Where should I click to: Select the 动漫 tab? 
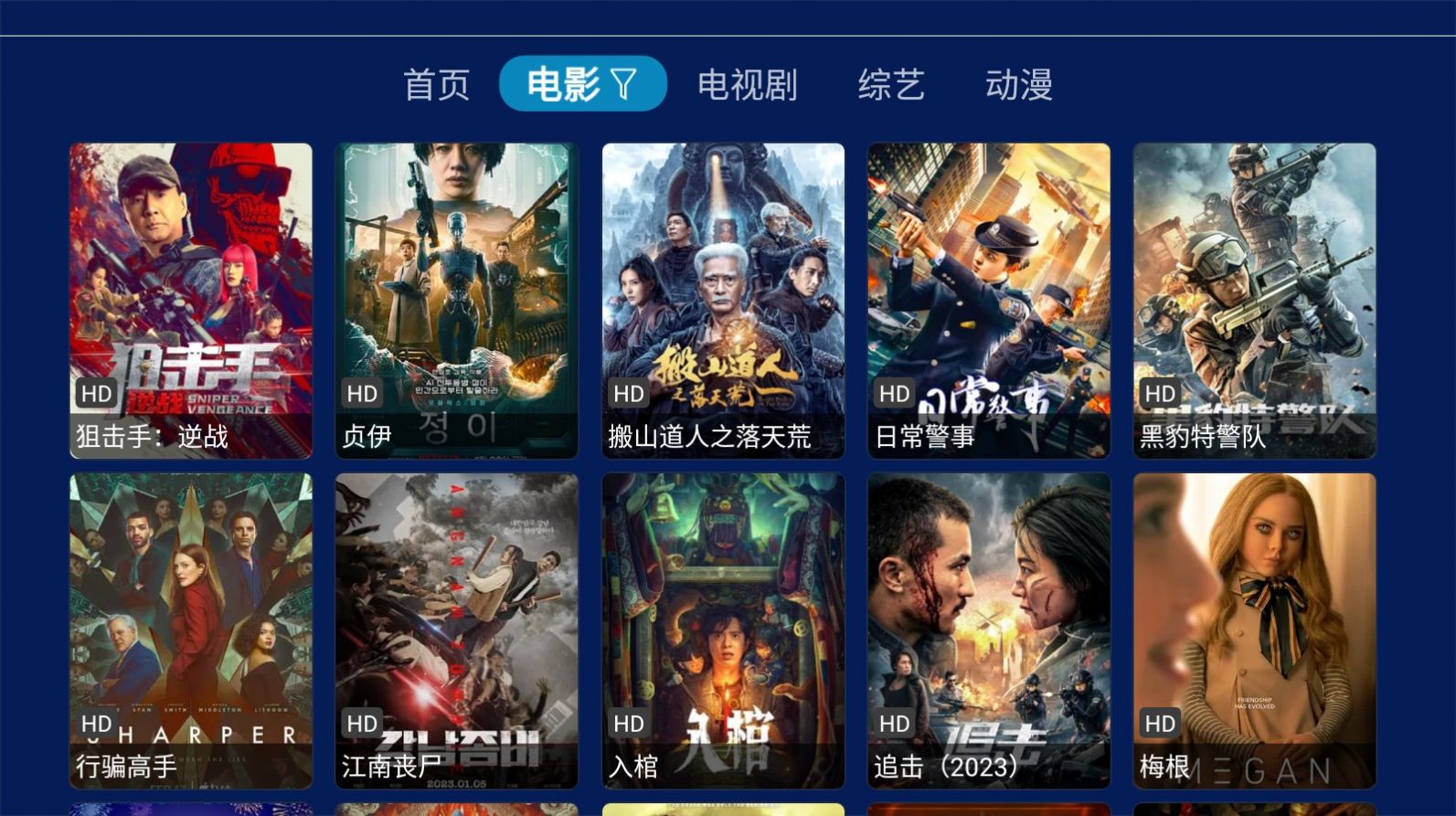[x=1018, y=85]
